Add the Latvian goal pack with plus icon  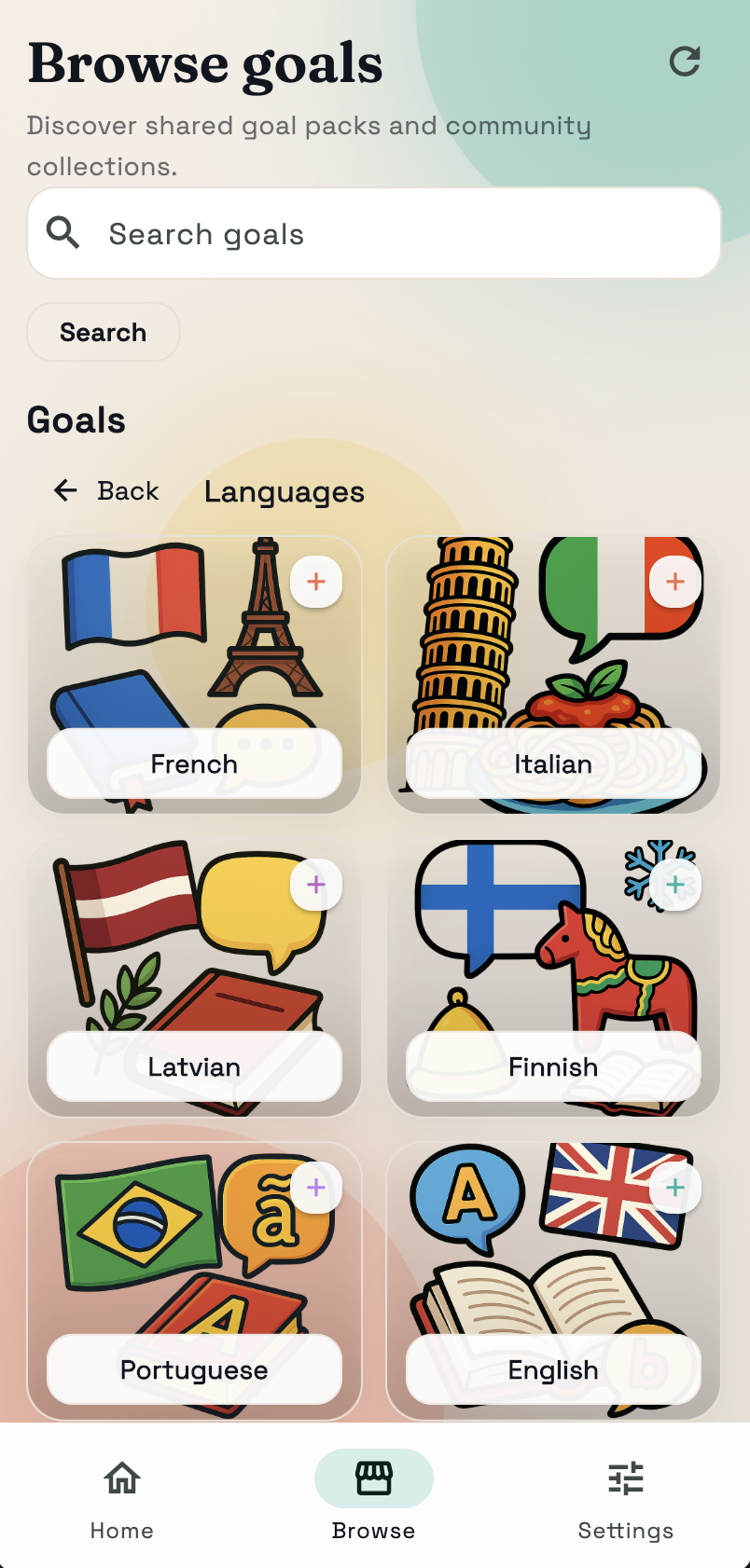[316, 885]
